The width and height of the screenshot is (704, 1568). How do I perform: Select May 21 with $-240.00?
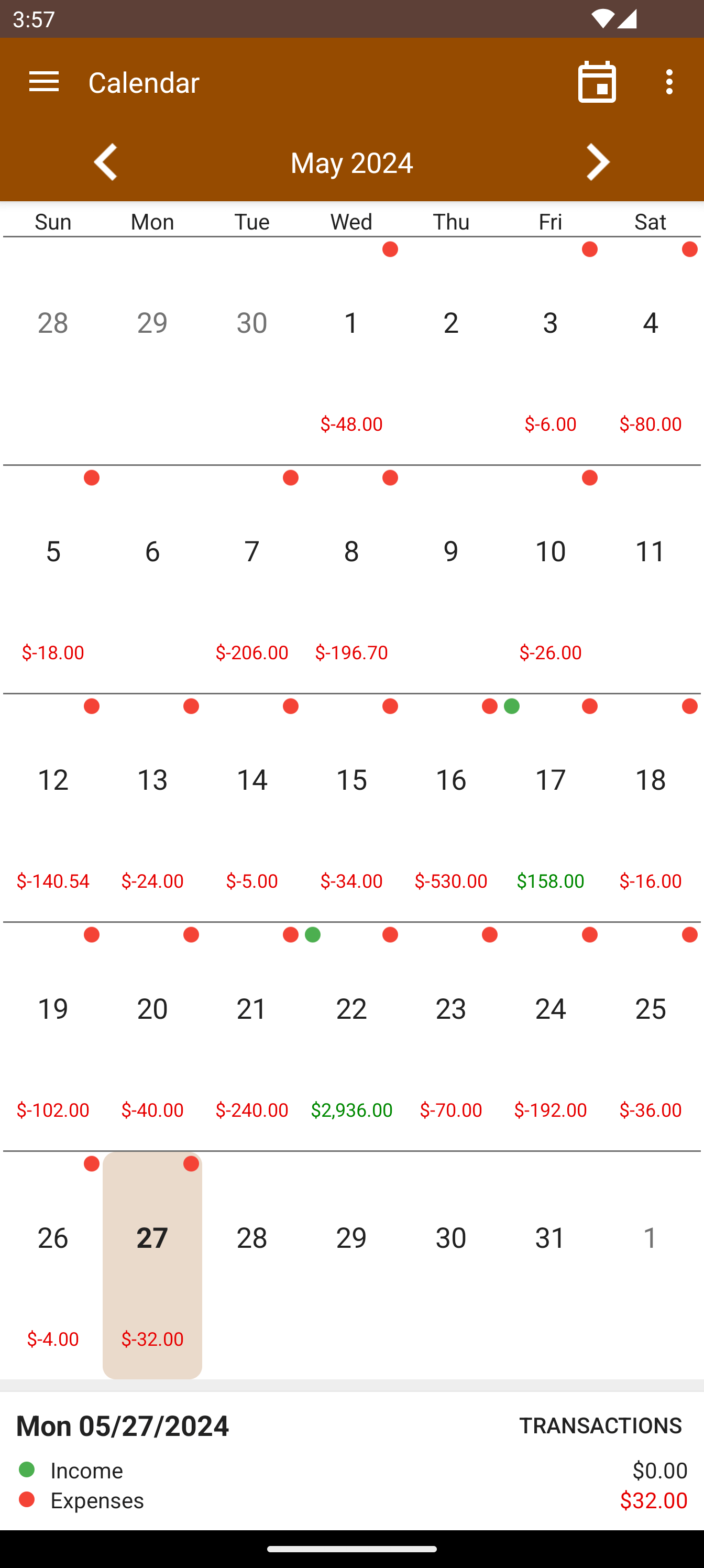[252, 1037]
